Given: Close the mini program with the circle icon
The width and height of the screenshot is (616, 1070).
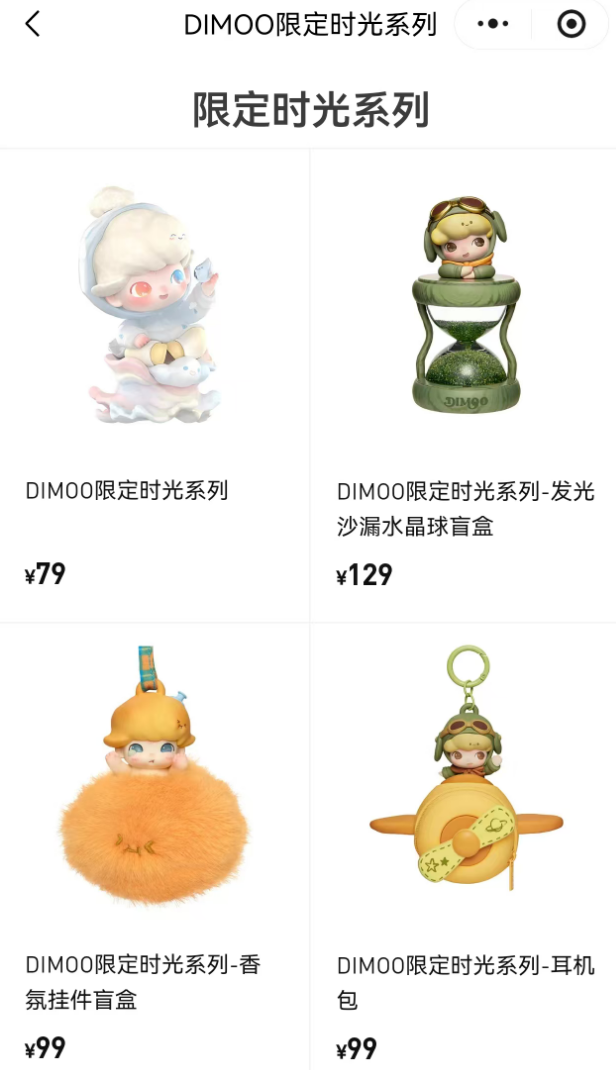Looking at the screenshot, I should (571, 24).
